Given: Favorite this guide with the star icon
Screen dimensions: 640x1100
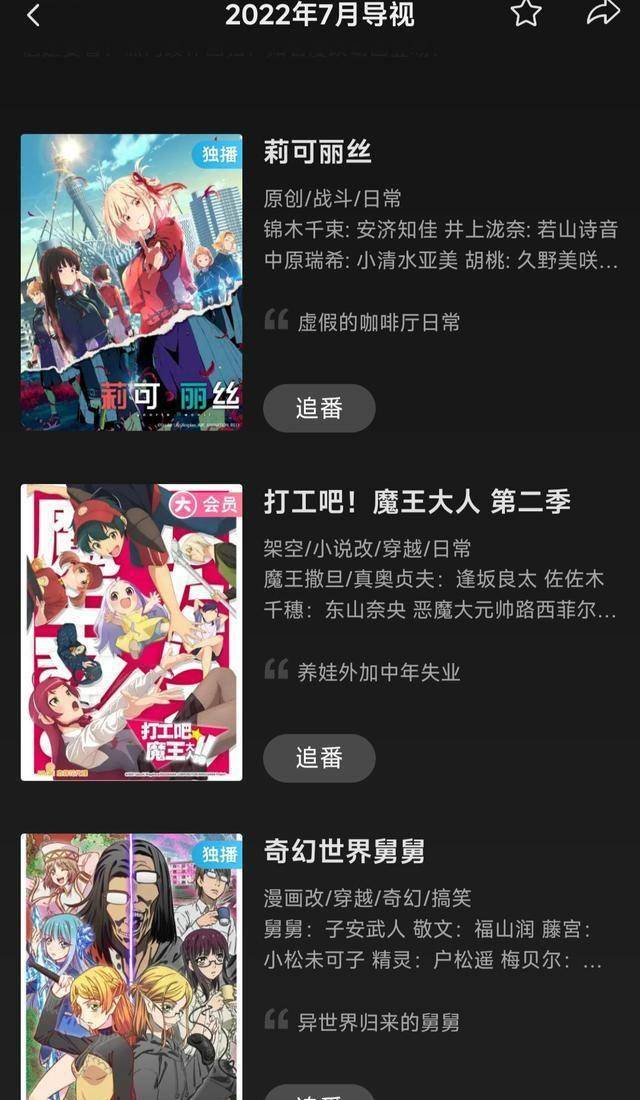Looking at the screenshot, I should point(526,13).
